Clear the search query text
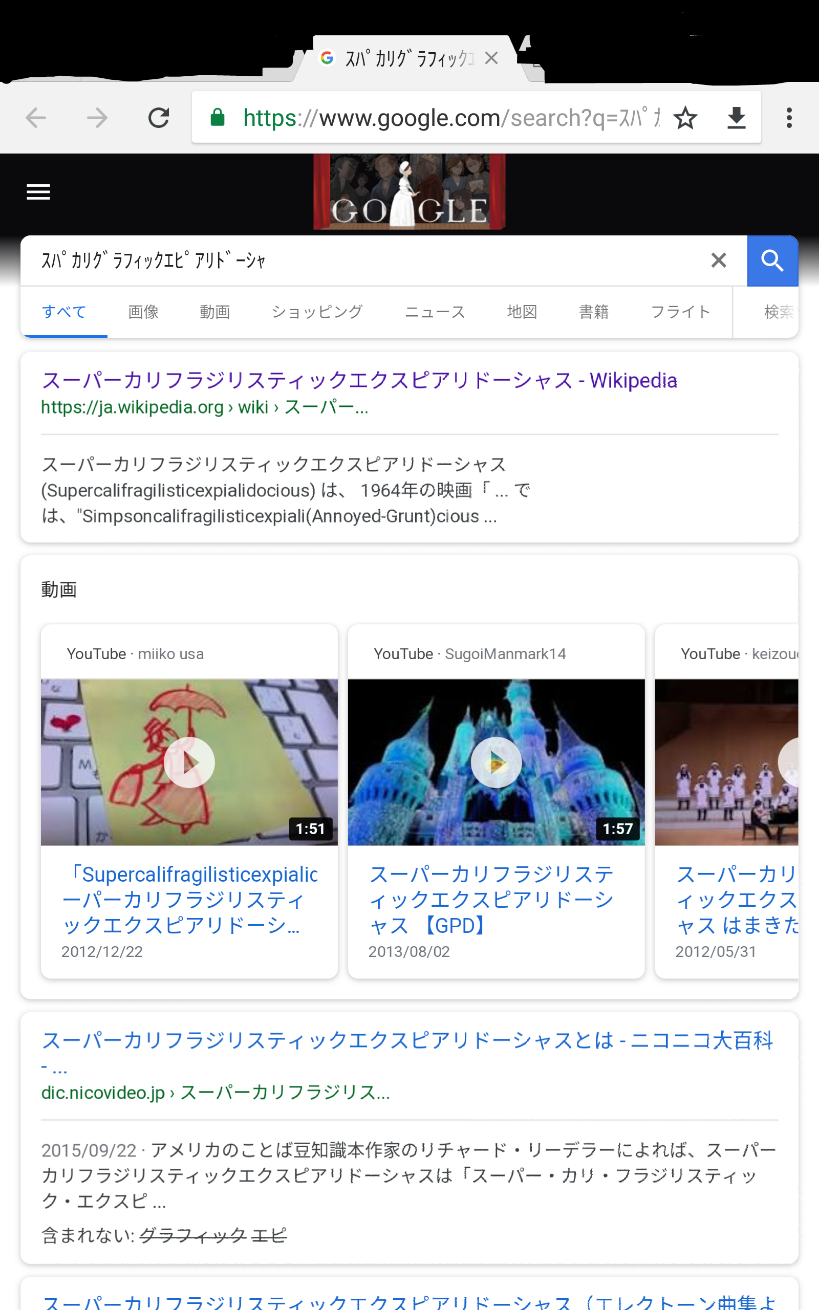819x1310 pixels. 718,261
